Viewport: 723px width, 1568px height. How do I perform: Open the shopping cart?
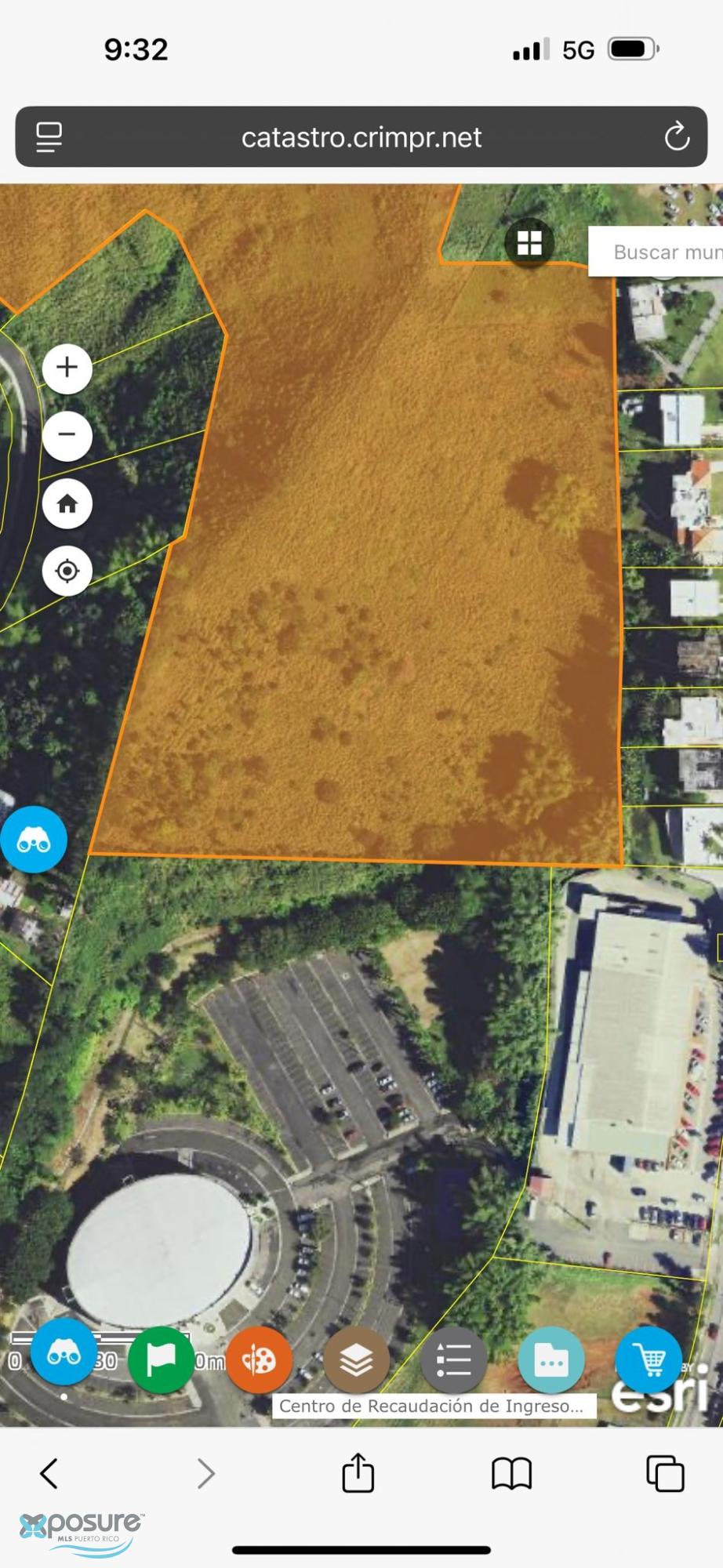coord(649,1360)
